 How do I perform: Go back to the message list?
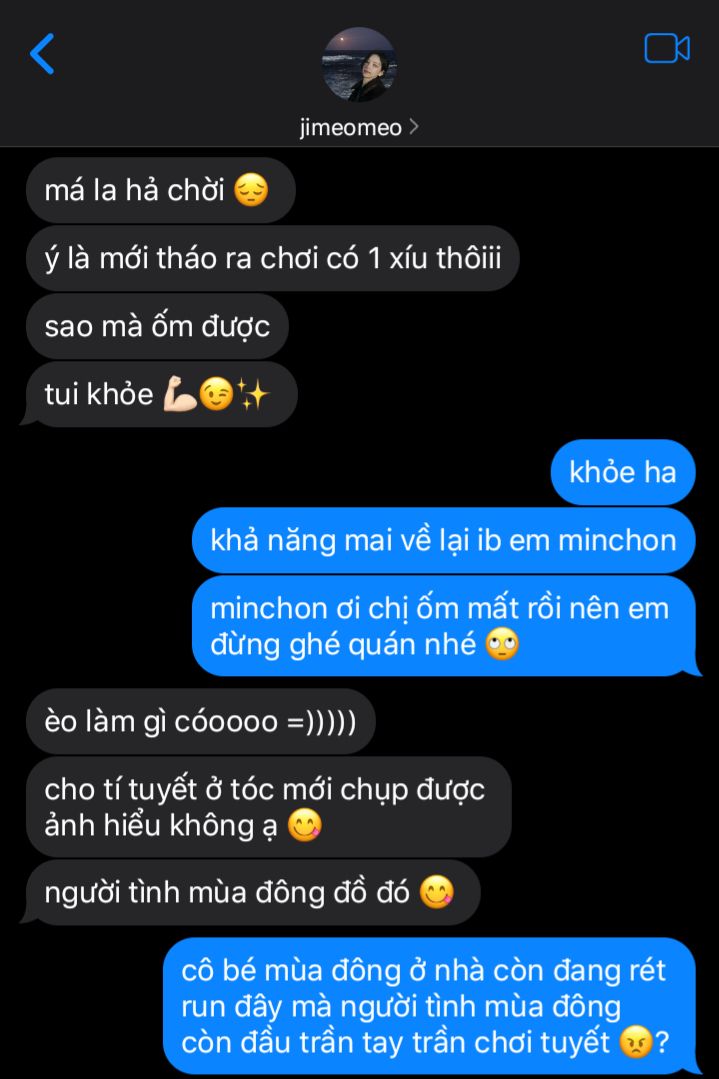click(x=42, y=54)
